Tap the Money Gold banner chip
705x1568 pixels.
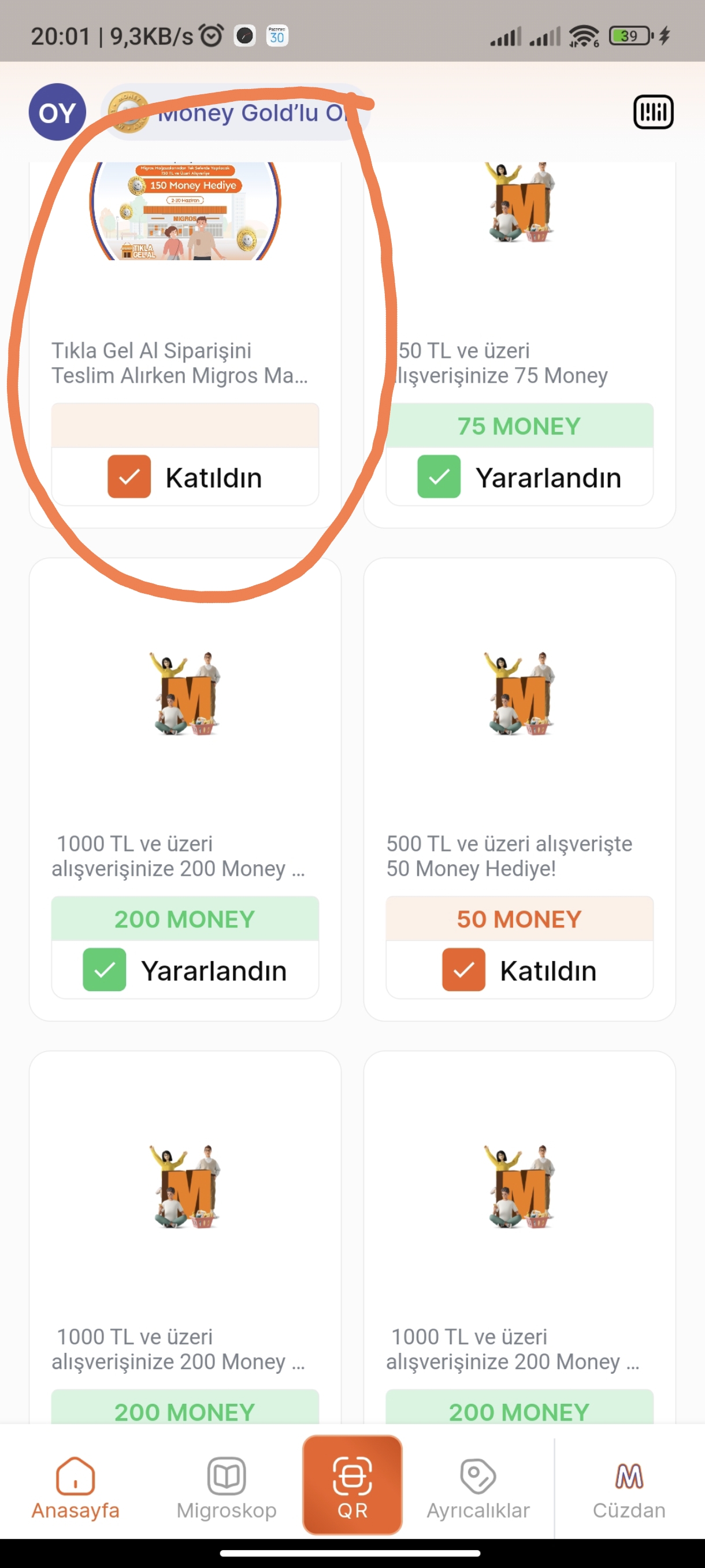pyautogui.click(x=235, y=112)
